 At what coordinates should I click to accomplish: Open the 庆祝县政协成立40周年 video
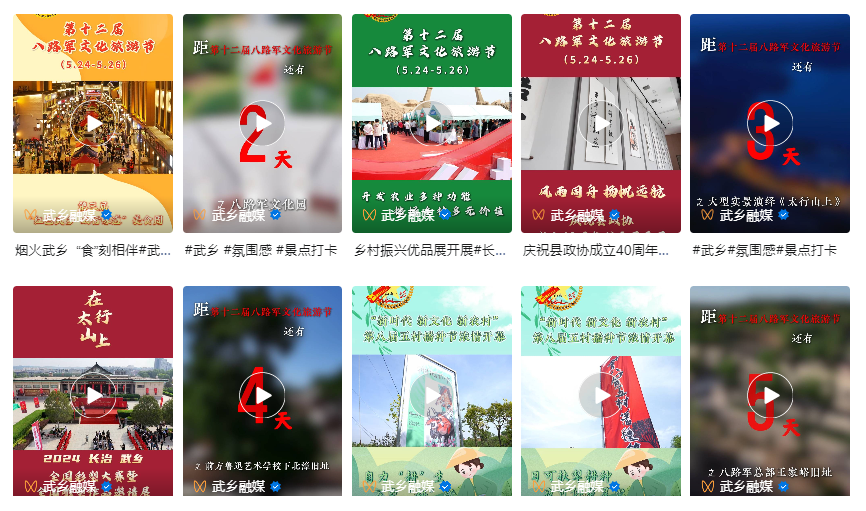tap(600, 123)
